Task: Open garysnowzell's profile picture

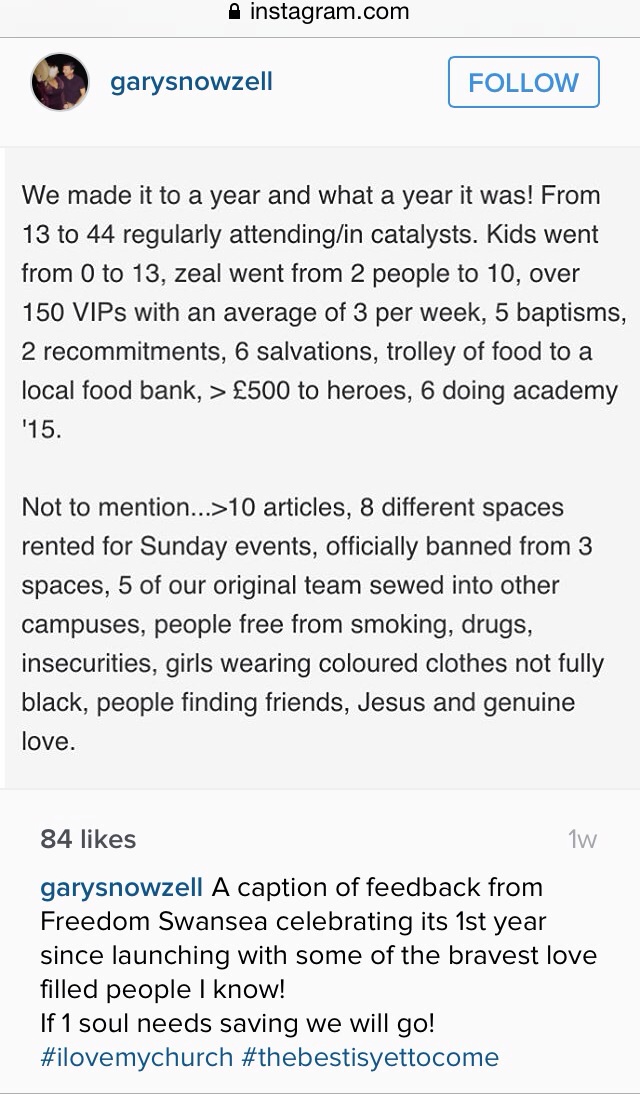Action: coord(60,82)
